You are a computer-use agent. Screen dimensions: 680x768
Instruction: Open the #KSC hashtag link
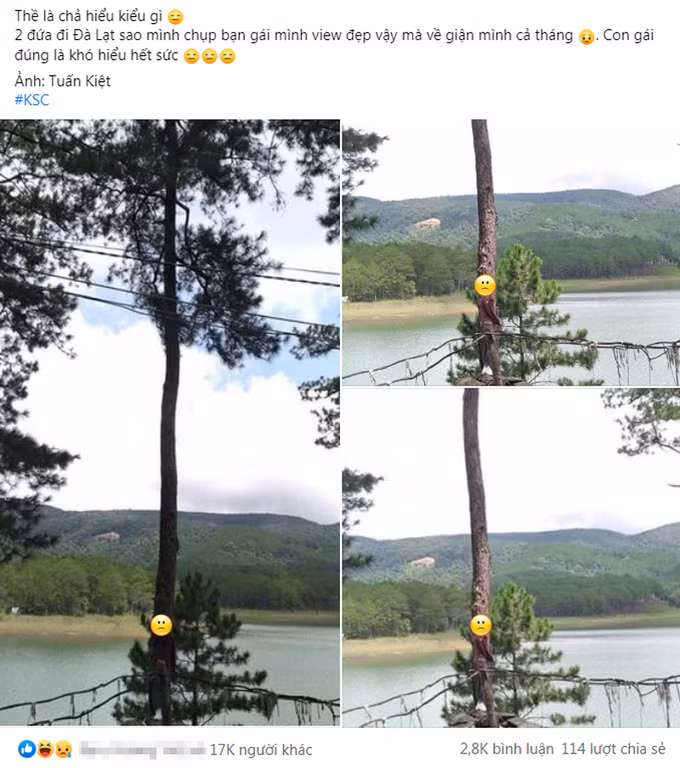pos(32,100)
